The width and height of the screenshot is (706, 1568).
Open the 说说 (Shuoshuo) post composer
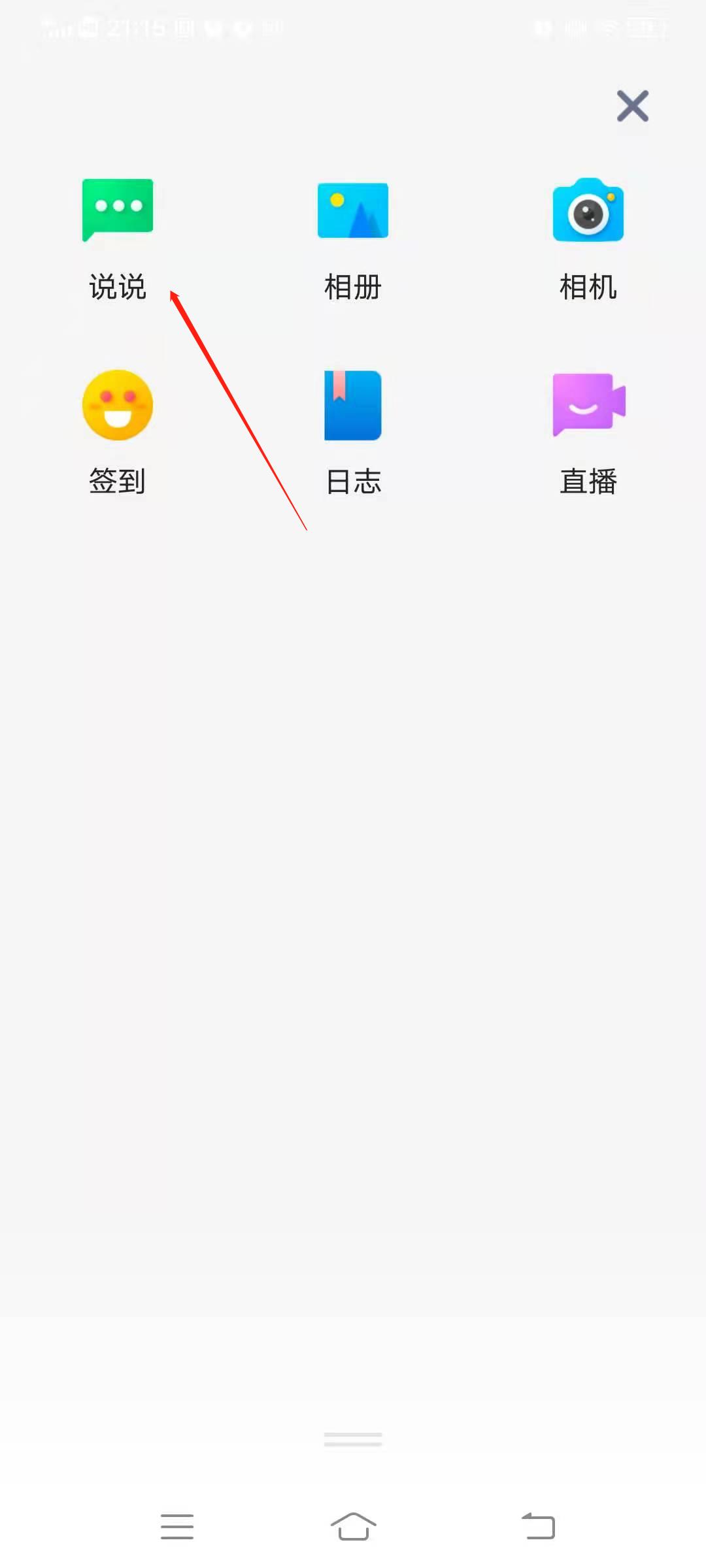(x=118, y=209)
